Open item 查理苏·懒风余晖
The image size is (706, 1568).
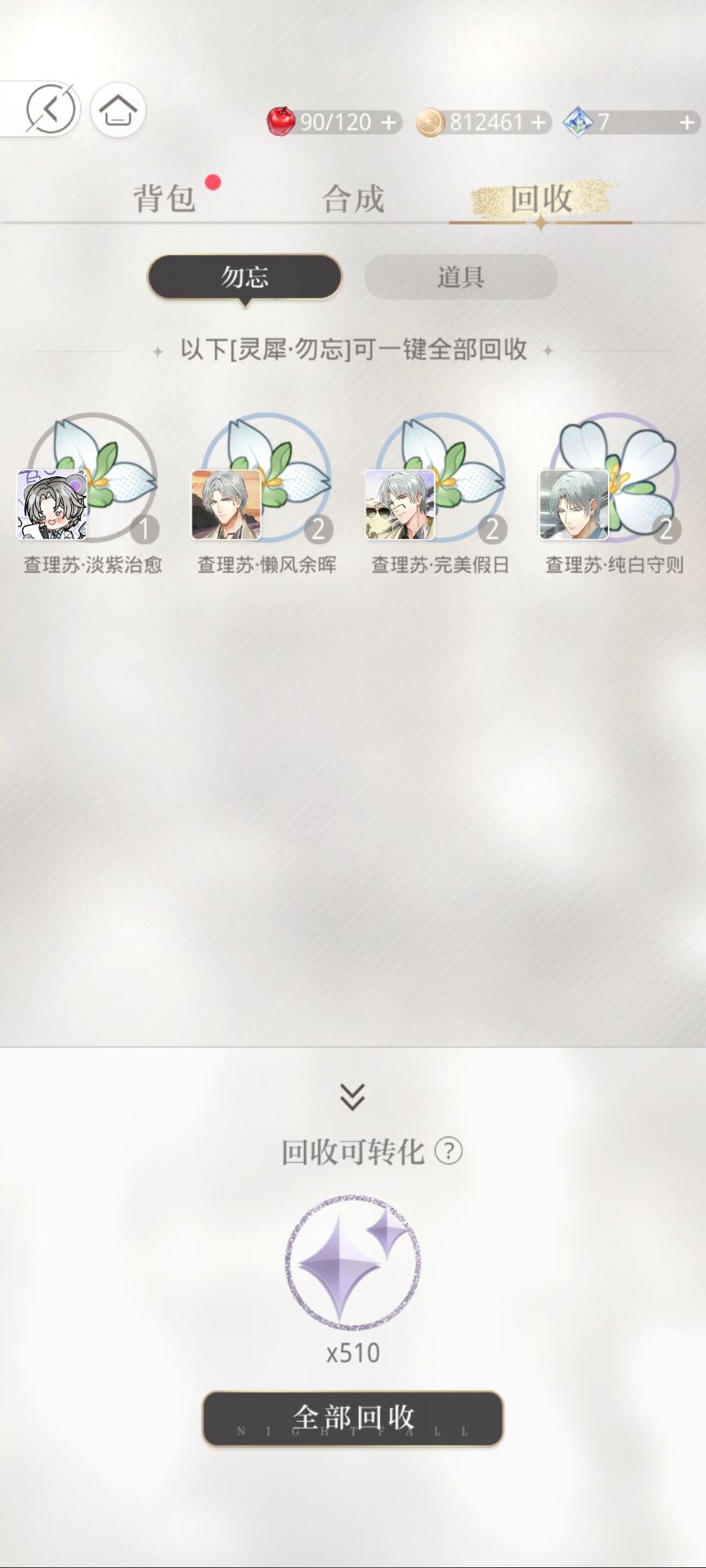266,482
